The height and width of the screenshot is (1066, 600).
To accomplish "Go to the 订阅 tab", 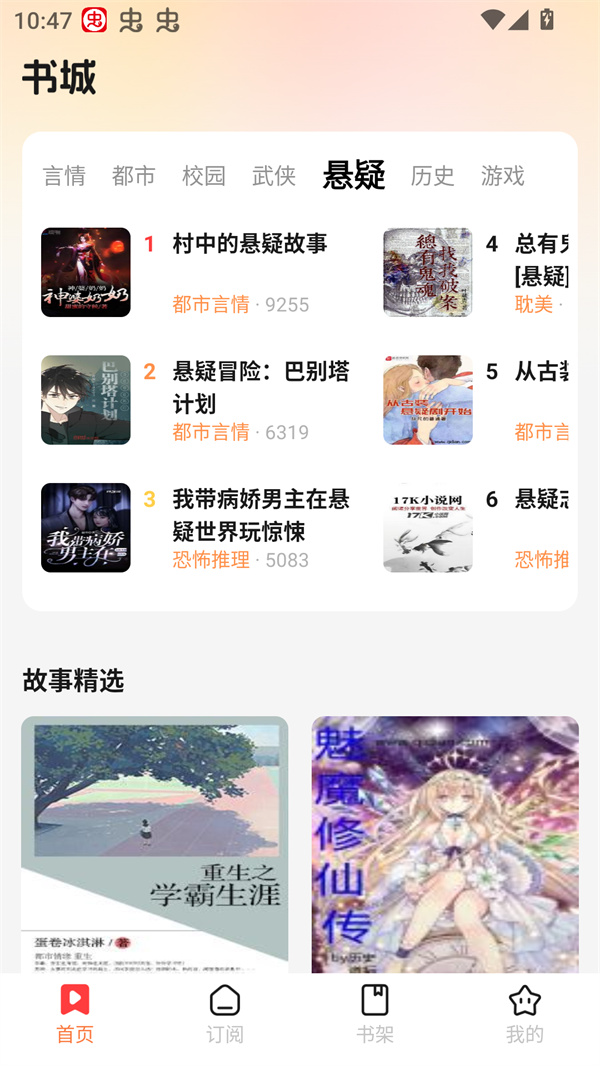I will tap(225, 1013).
